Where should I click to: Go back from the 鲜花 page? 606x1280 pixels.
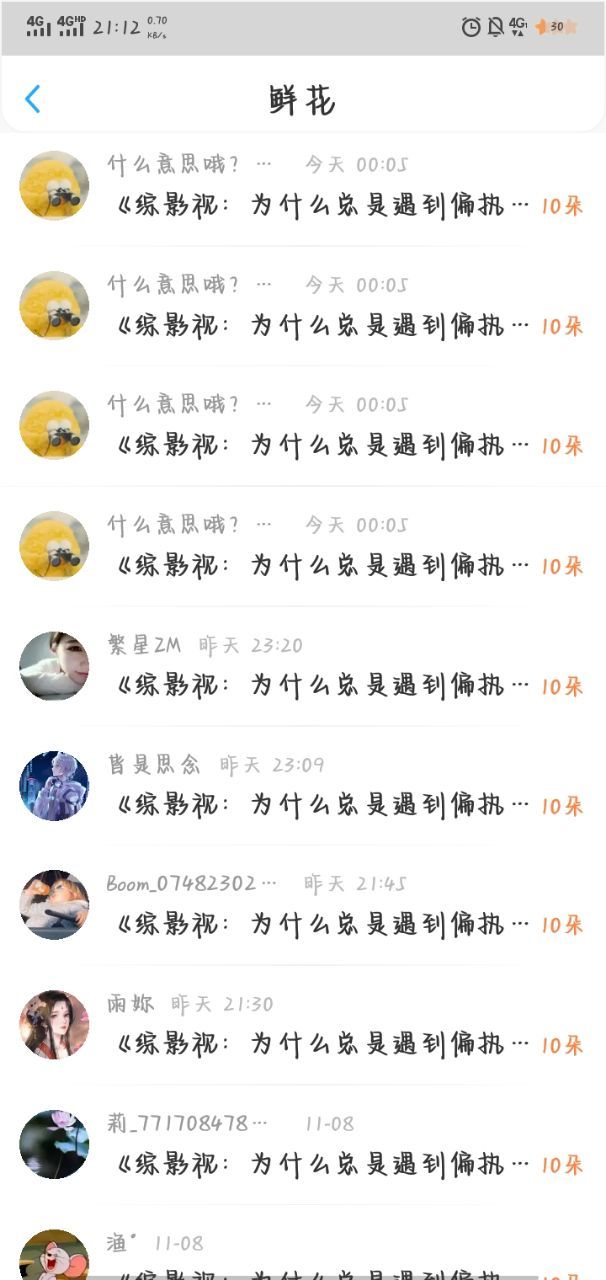[x=33, y=99]
